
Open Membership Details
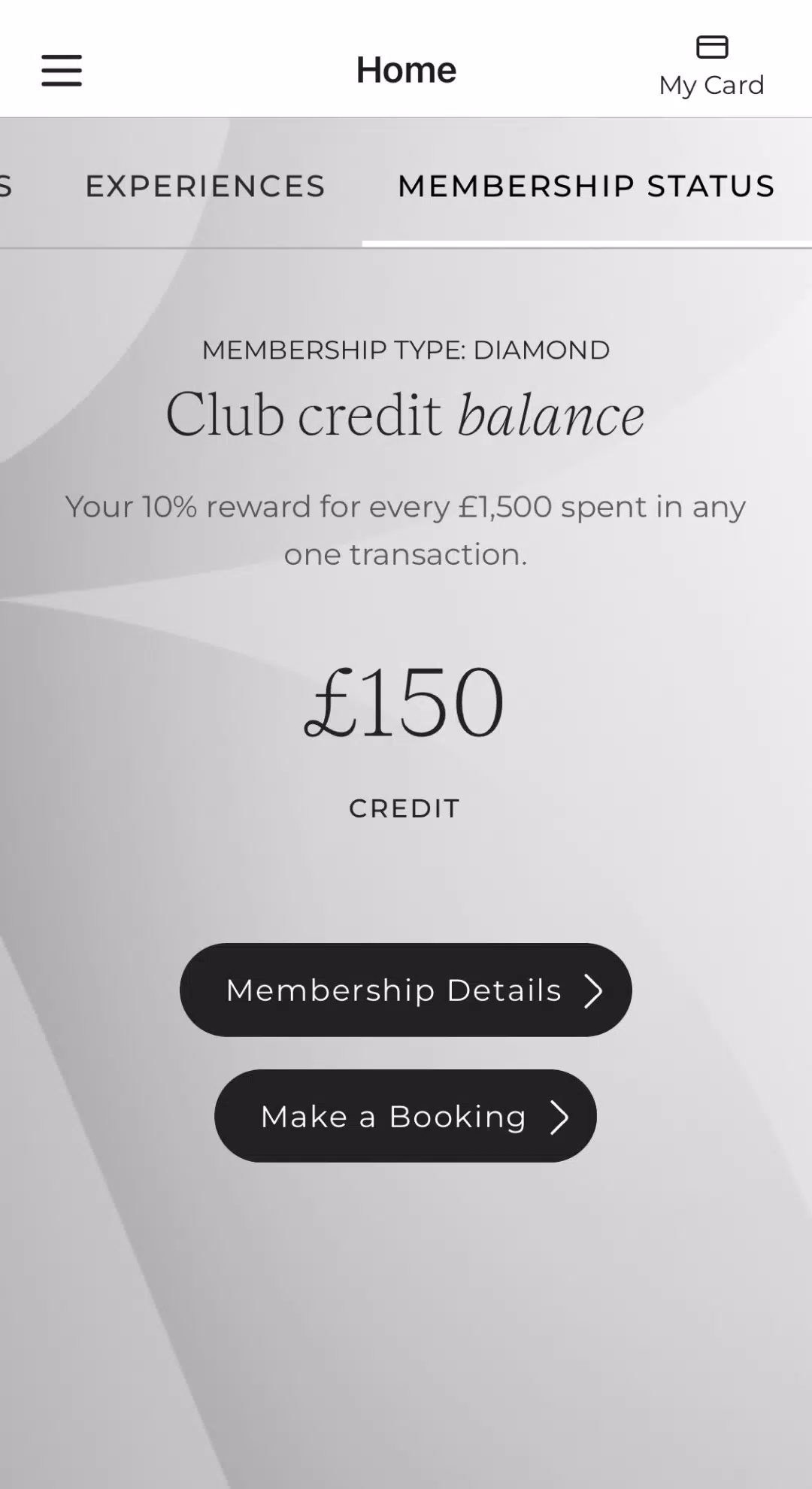tap(406, 990)
